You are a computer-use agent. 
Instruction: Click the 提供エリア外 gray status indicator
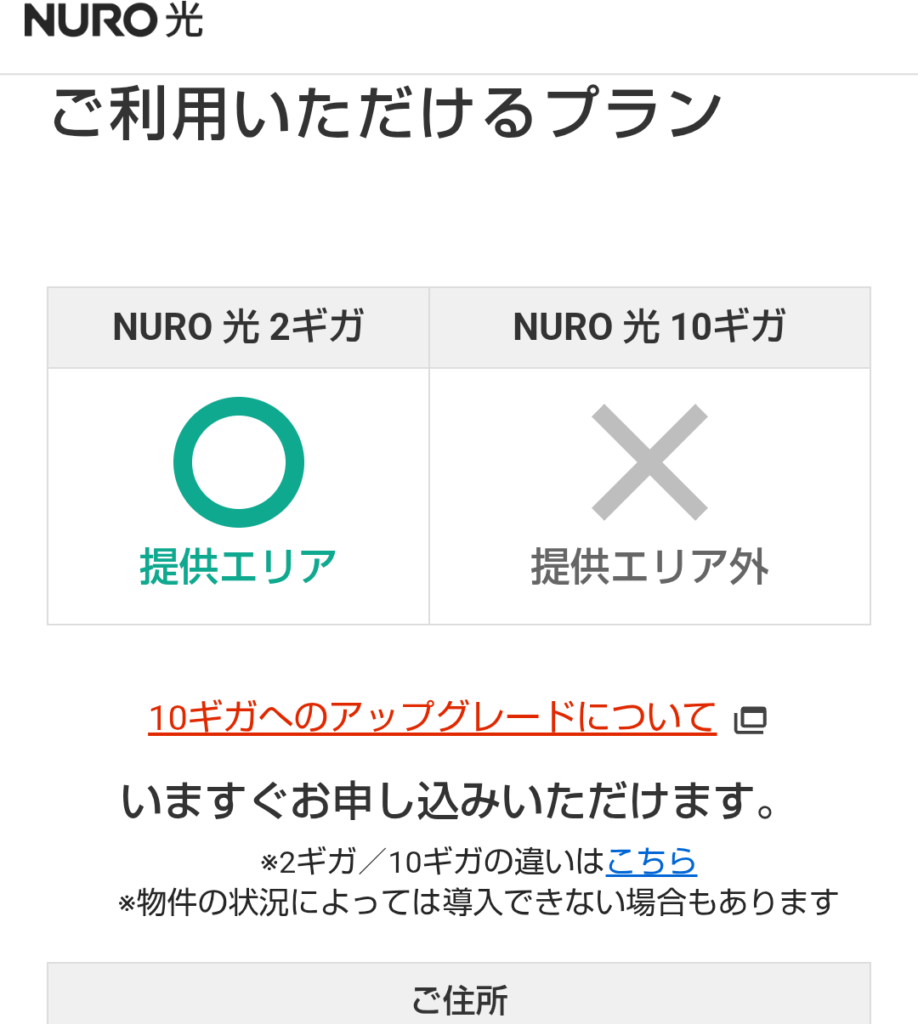point(649,564)
